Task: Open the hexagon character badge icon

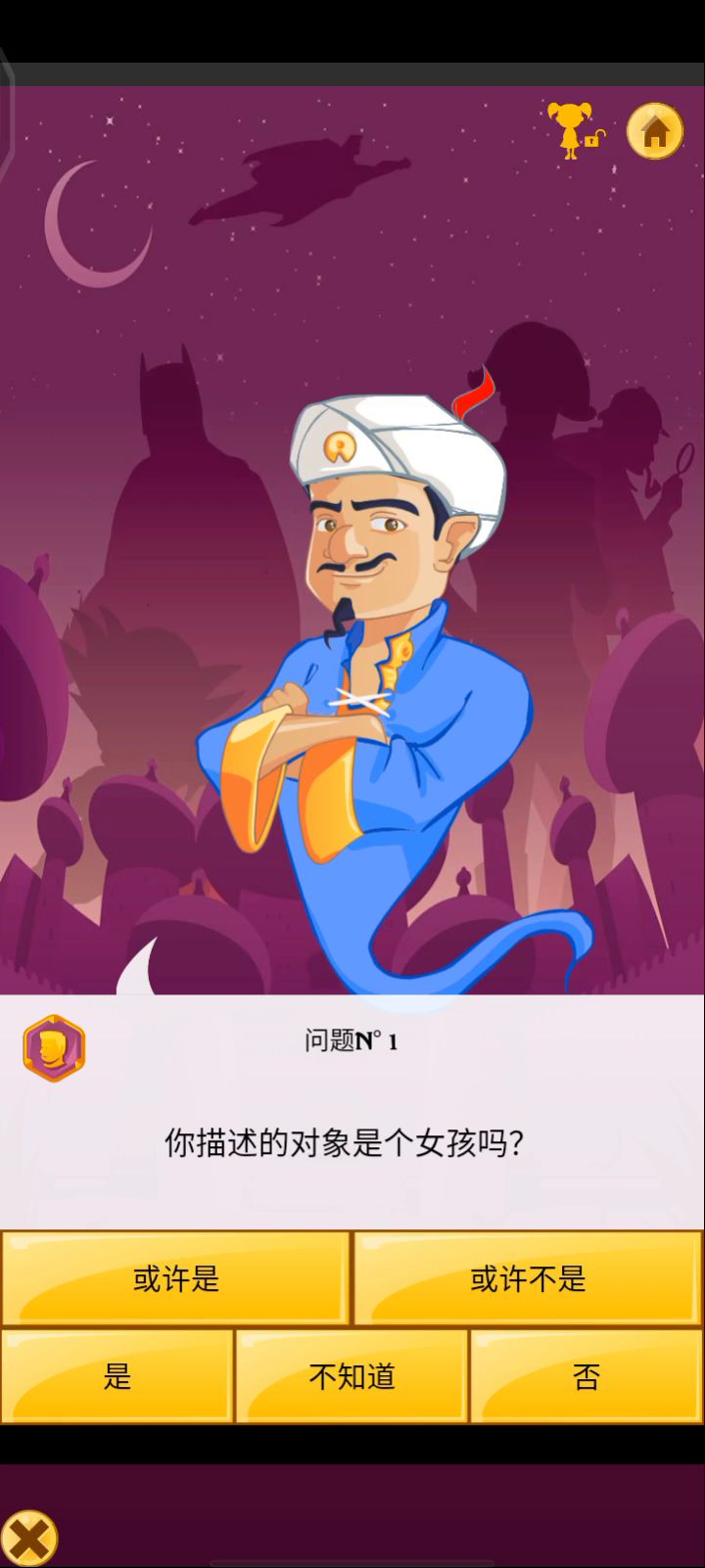Action: tap(54, 1048)
